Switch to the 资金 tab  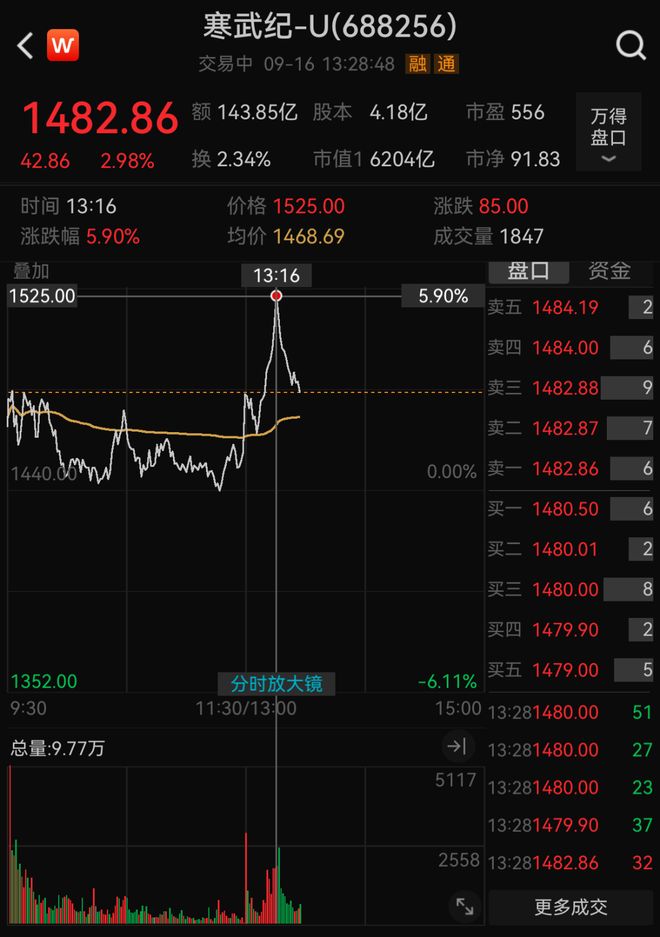[x=609, y=270]
